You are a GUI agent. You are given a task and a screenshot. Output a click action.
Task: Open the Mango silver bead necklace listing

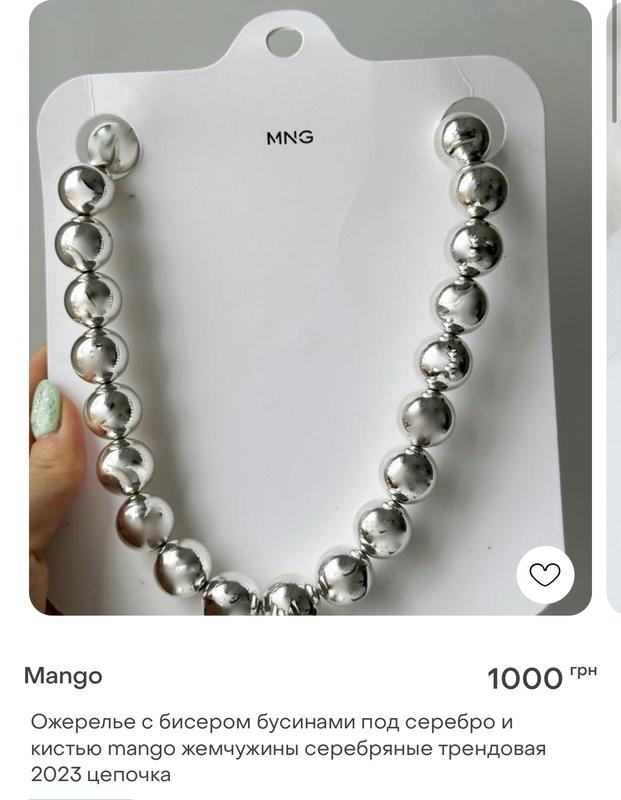click(286, 748)
